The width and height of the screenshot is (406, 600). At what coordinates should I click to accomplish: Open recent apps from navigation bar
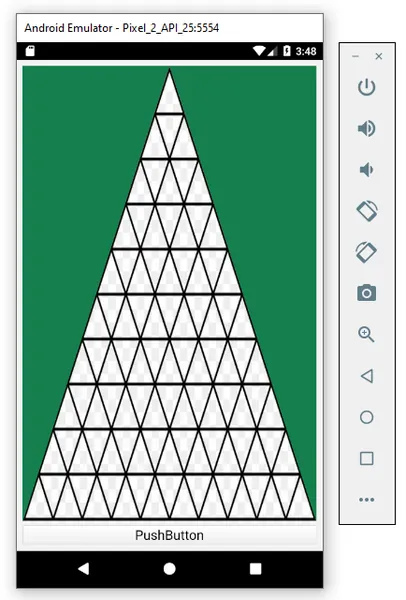[255, 569]
